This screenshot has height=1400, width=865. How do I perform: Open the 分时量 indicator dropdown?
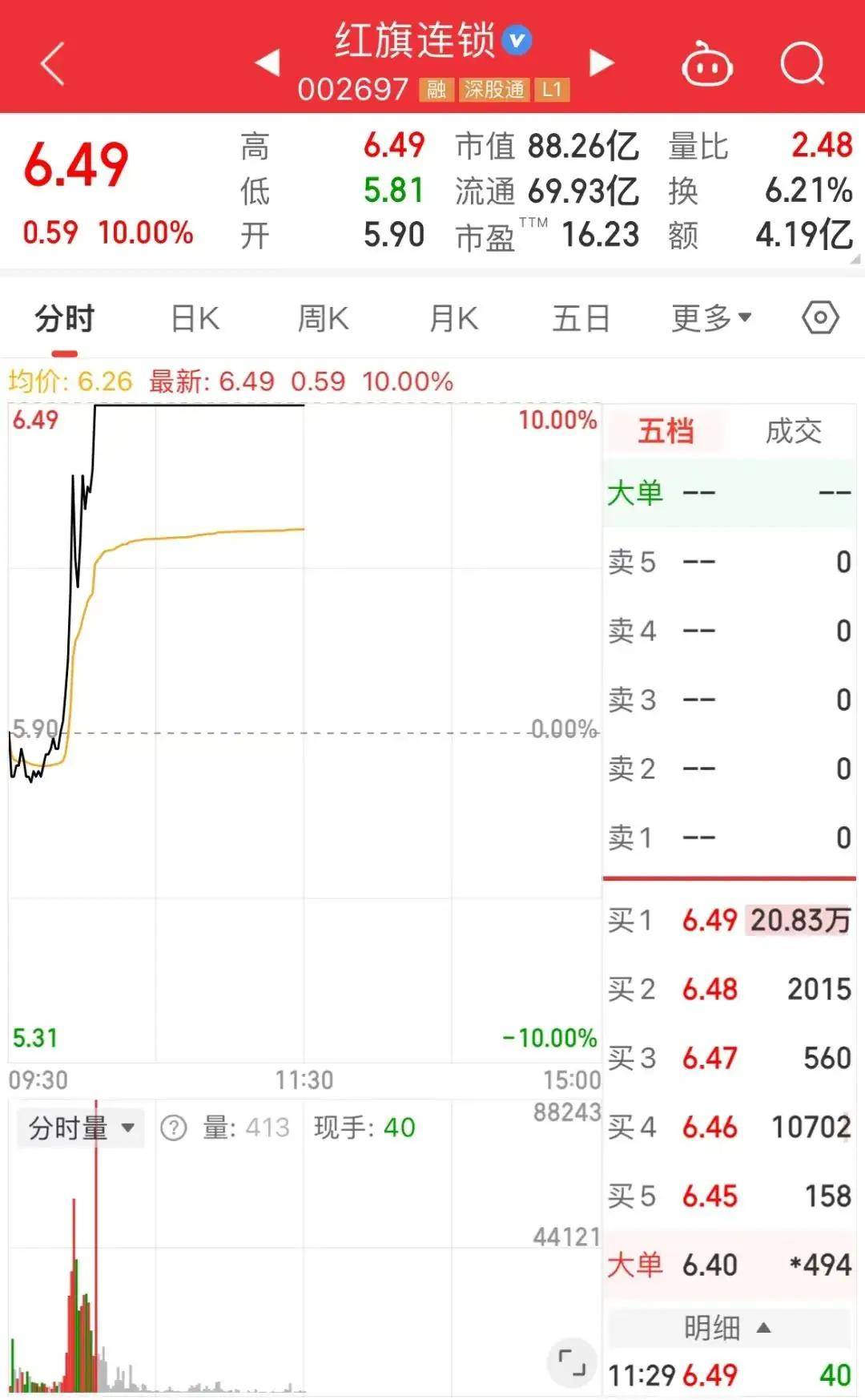click(x=81, y=1128)
